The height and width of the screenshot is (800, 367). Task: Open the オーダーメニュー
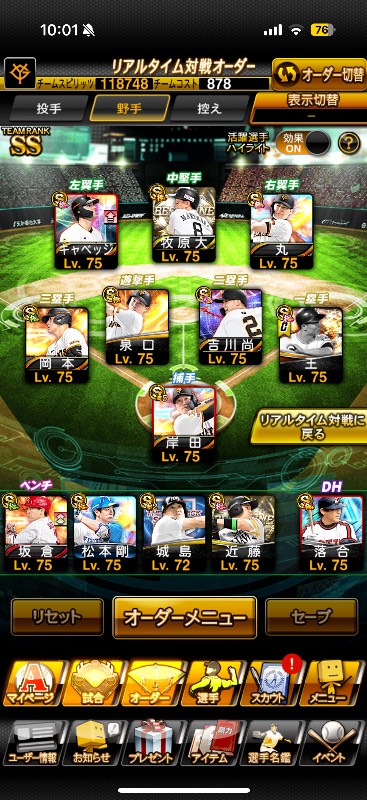pyautogui.click(x=184, y=617)
